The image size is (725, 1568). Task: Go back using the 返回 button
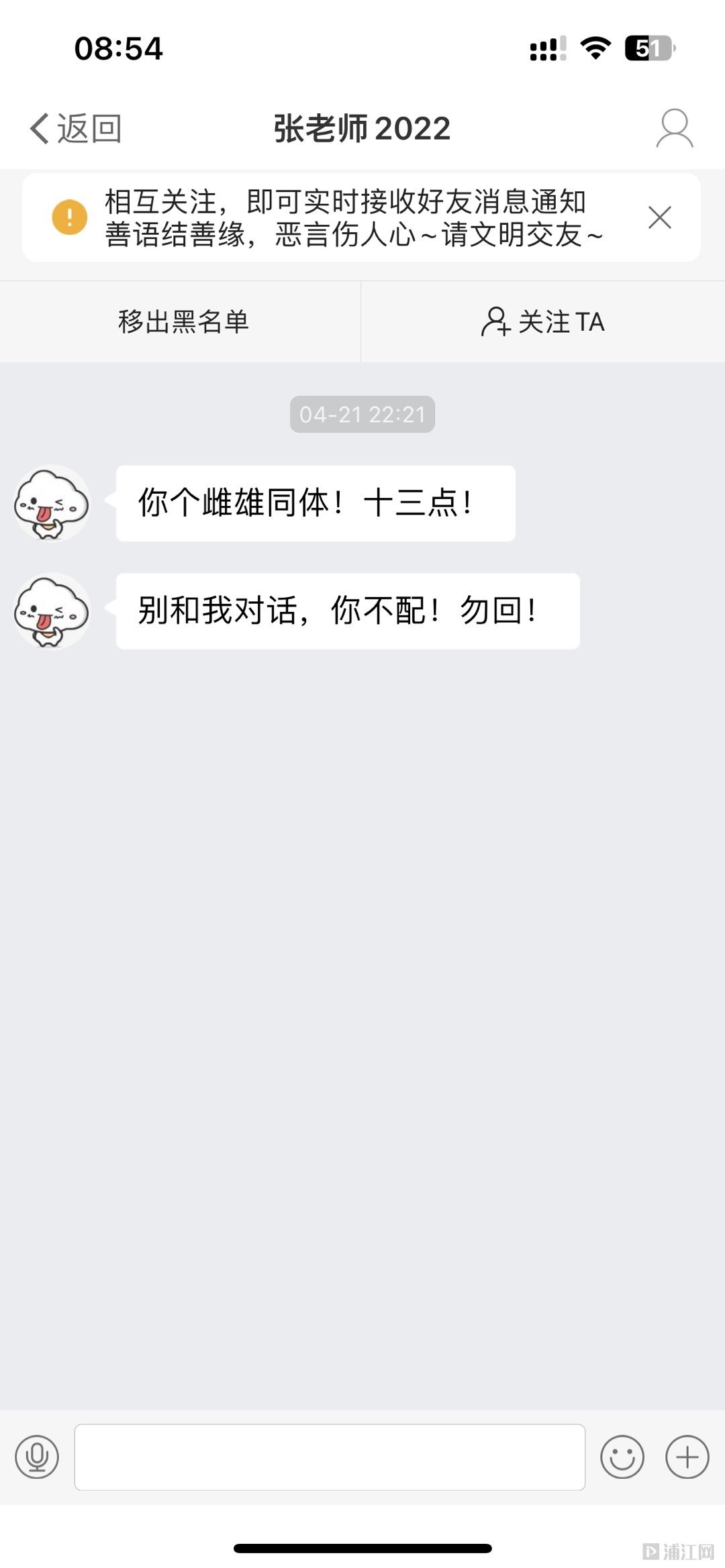point(75,128)
